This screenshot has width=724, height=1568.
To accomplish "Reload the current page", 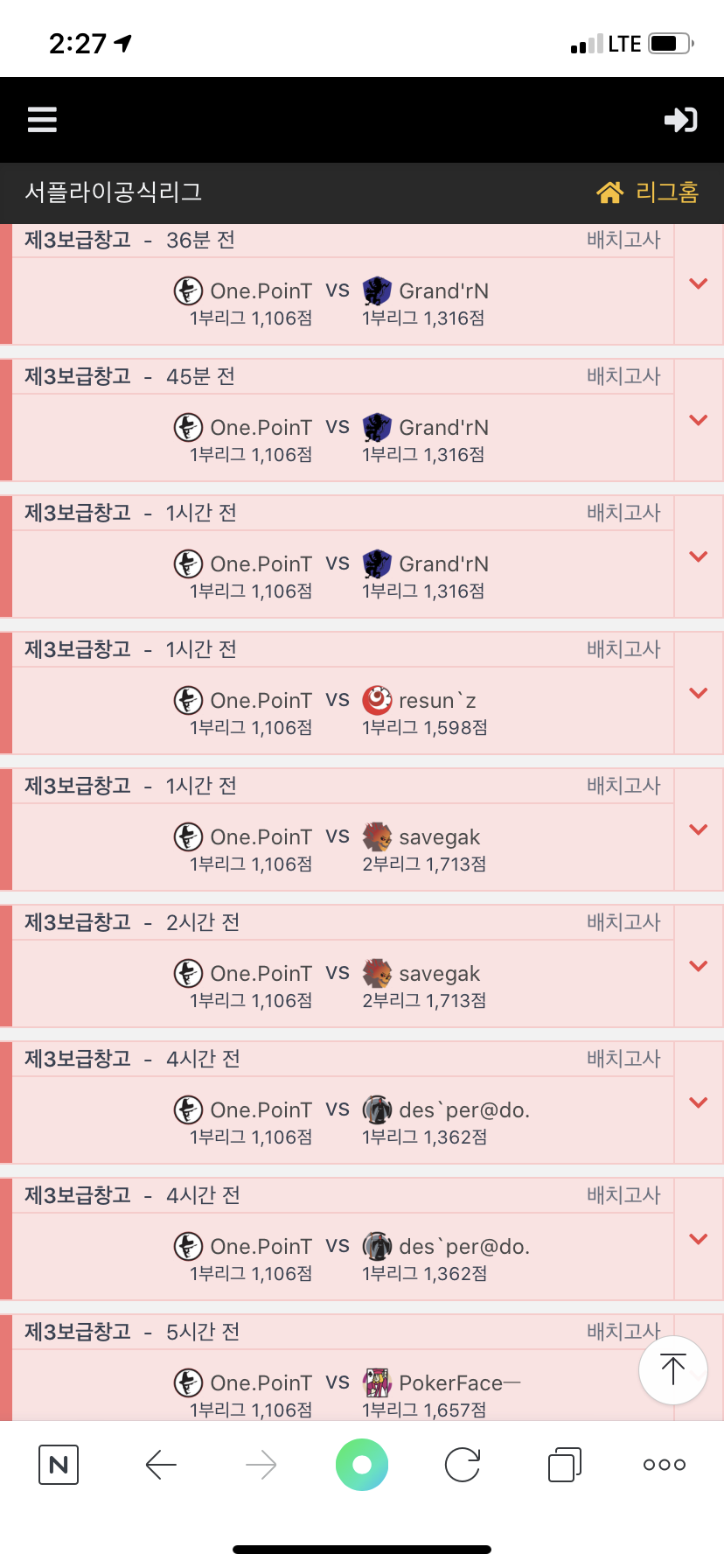I will pos(463,1464).
